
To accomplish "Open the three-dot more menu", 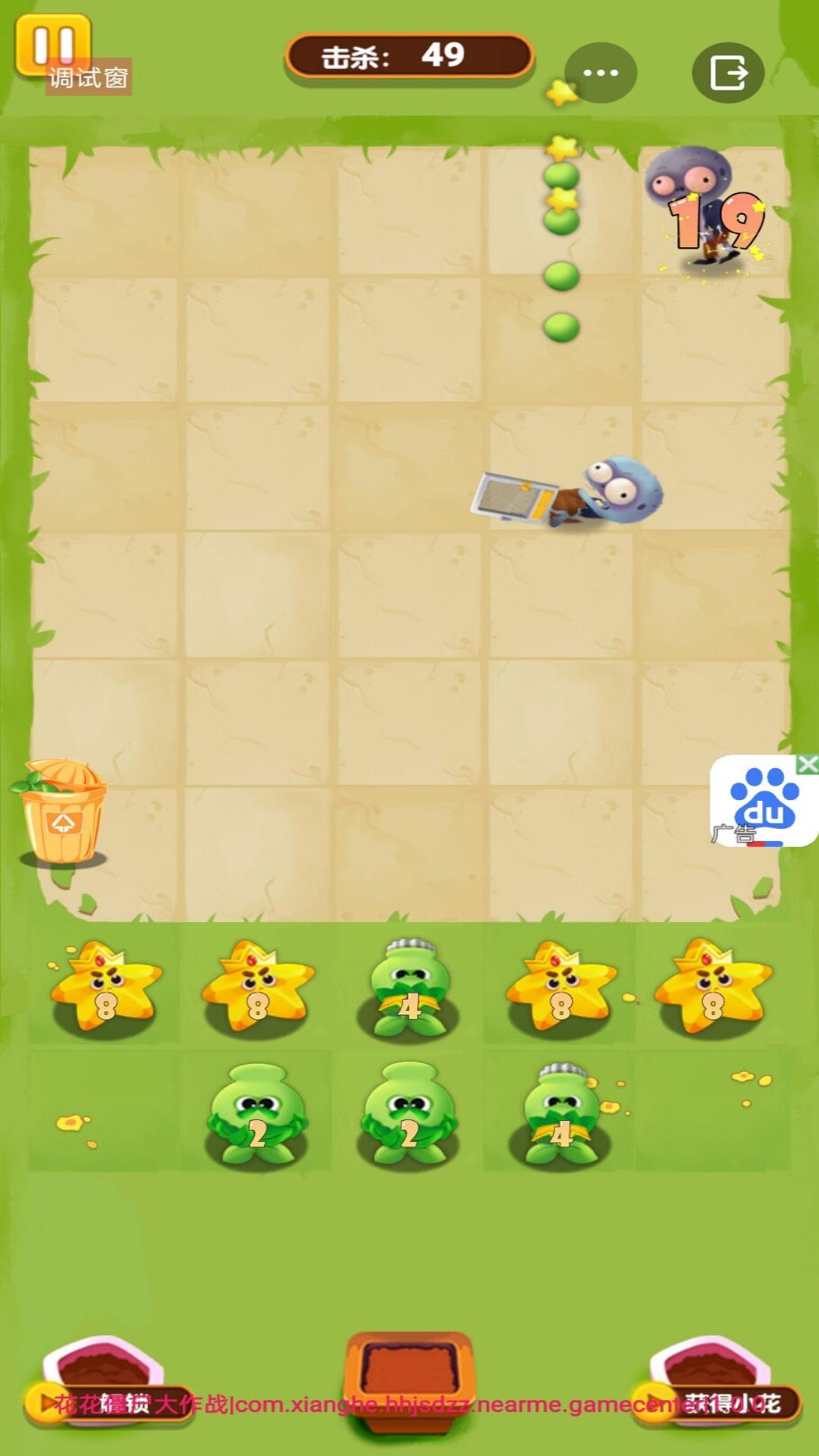I will [x=601, y=73].
